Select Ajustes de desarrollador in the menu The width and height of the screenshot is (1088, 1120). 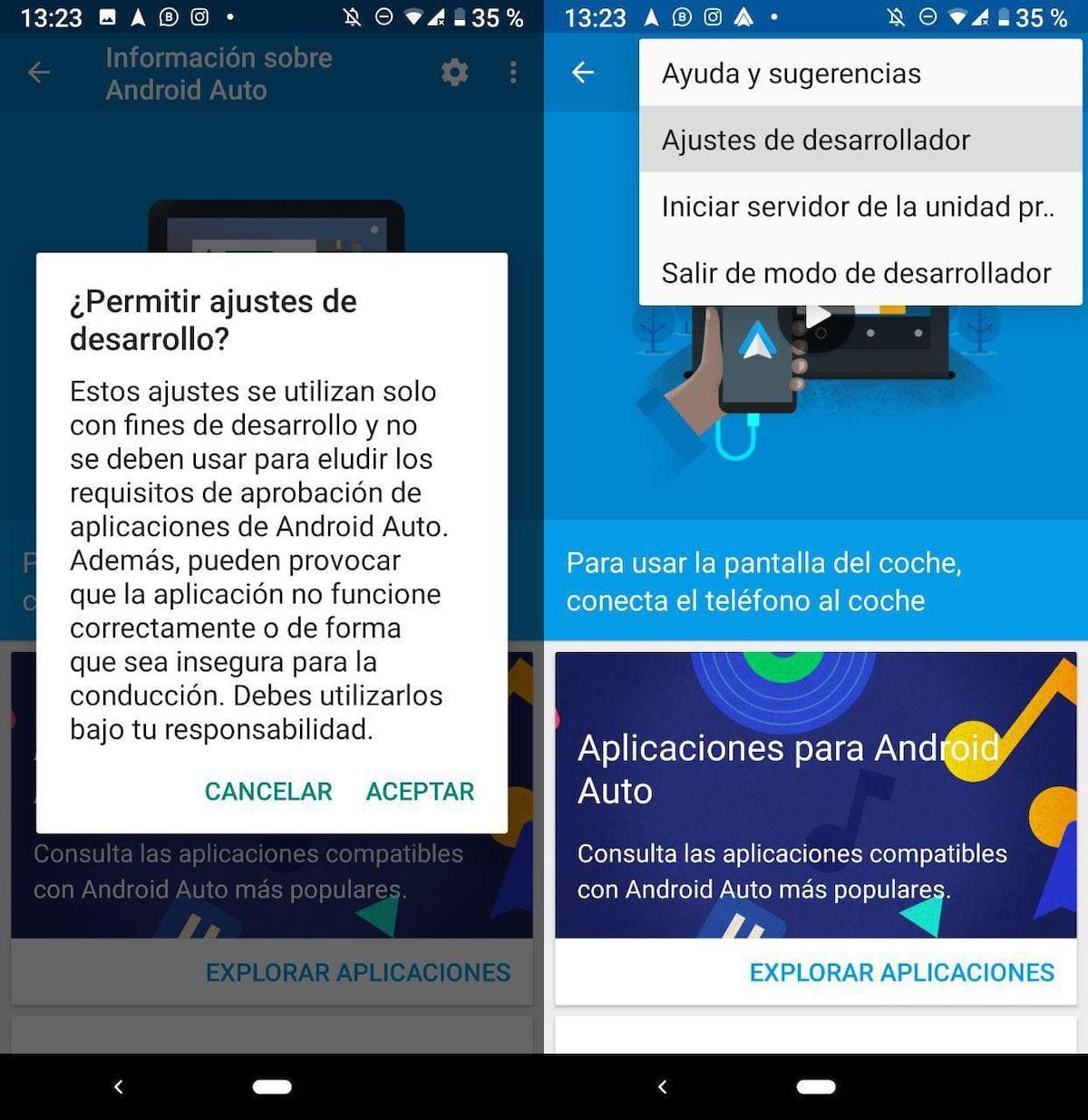(815, 140)
